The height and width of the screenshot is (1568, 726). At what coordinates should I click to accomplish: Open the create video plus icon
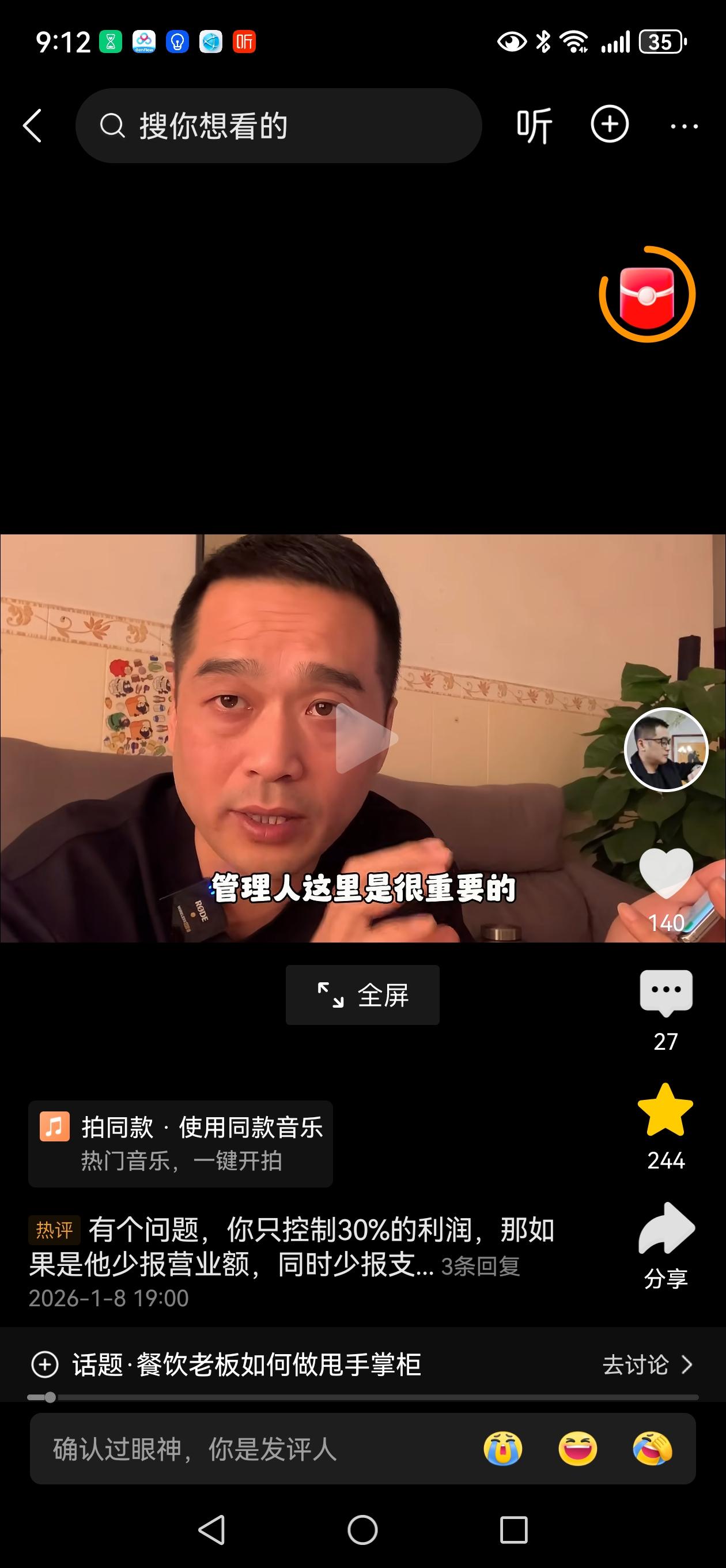pos(610,125)
